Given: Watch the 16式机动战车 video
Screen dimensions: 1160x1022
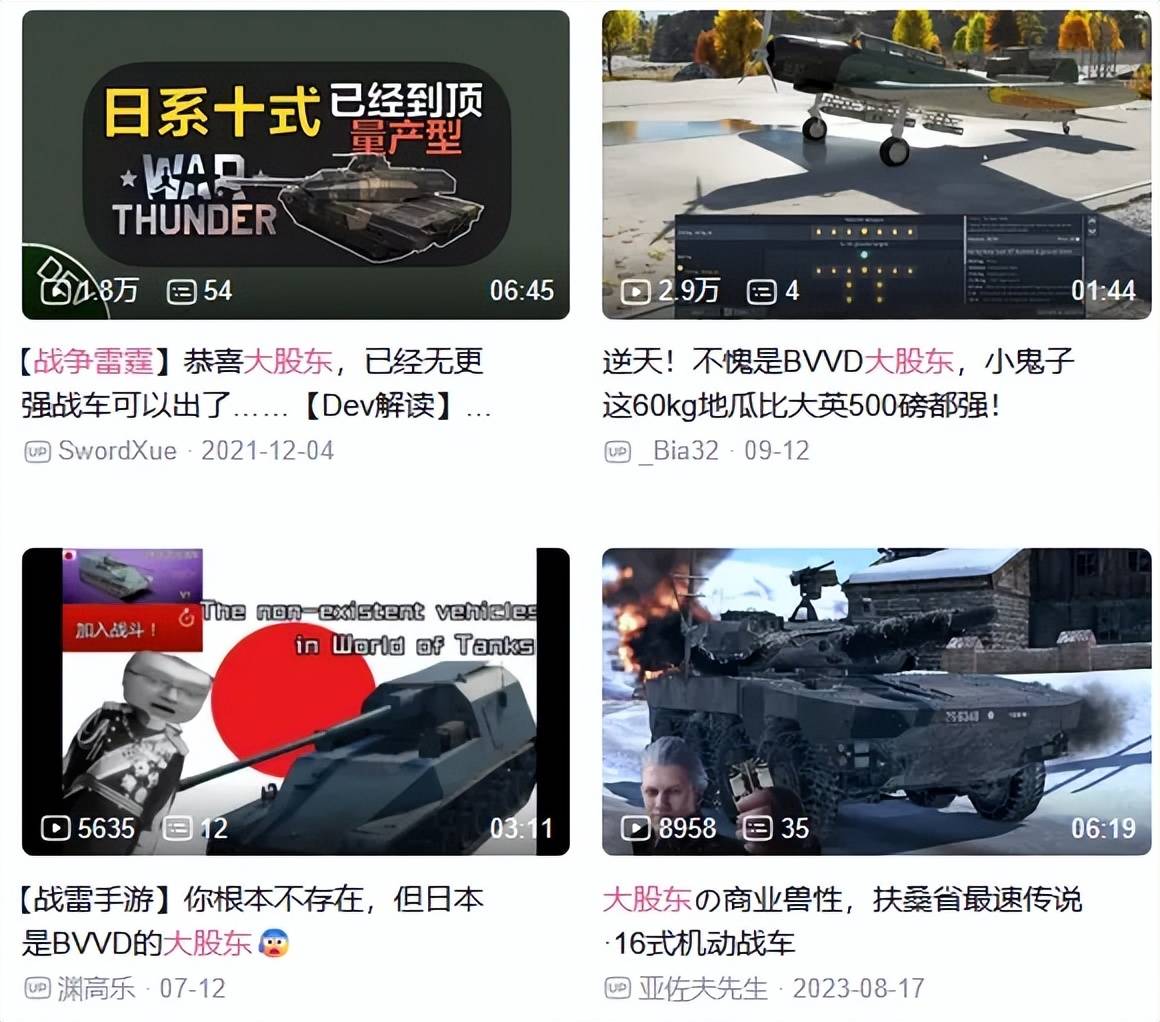Looking at the screenshot, I should [x=876, y=701].
